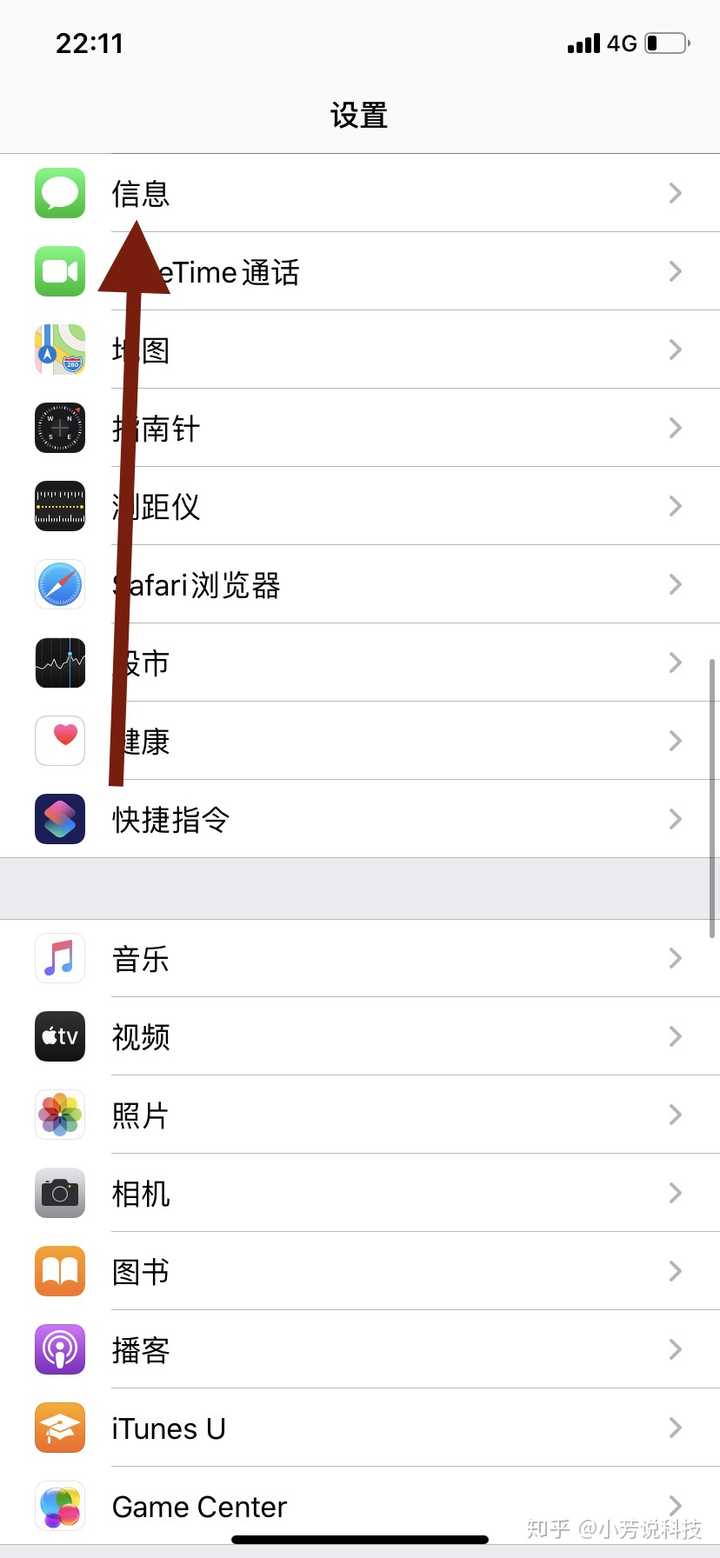Go to 地图 (Maps) settings
The height and width of the screenshot is (1558, 720).
(x=360, y=350)
